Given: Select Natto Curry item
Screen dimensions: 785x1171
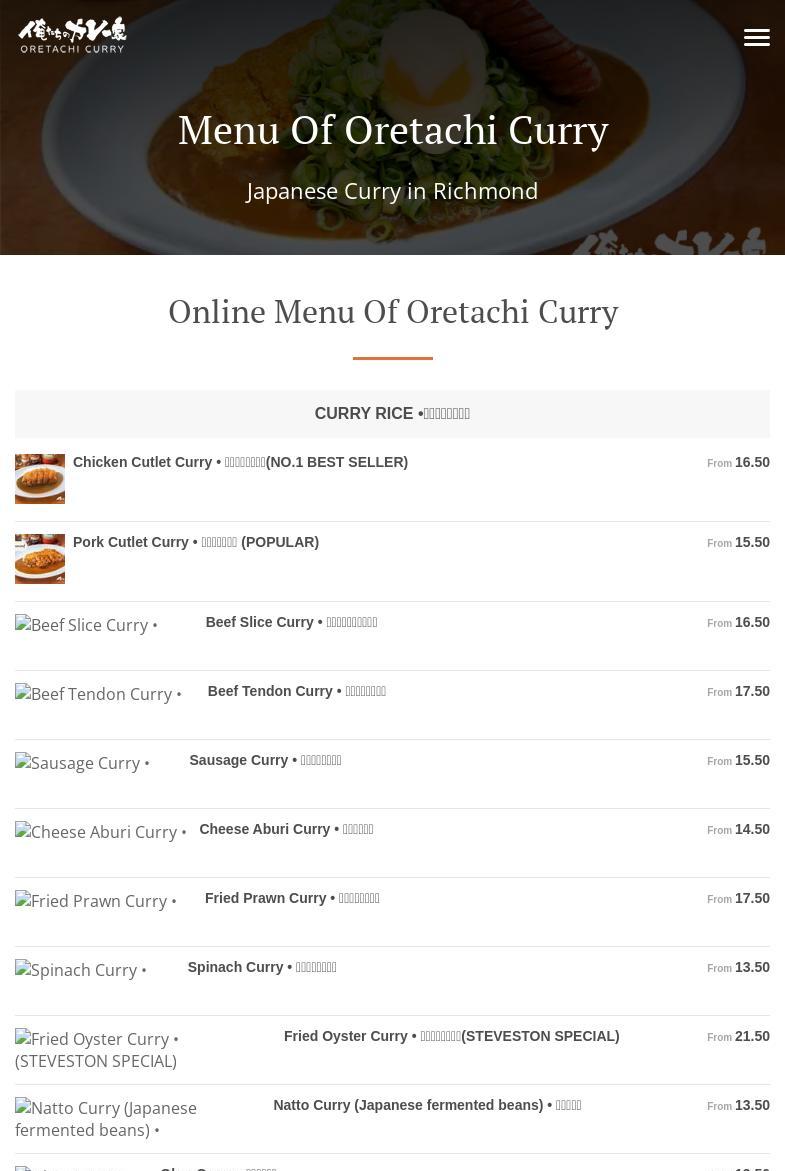Looking at the screenshot, I should pos(427,1105).
